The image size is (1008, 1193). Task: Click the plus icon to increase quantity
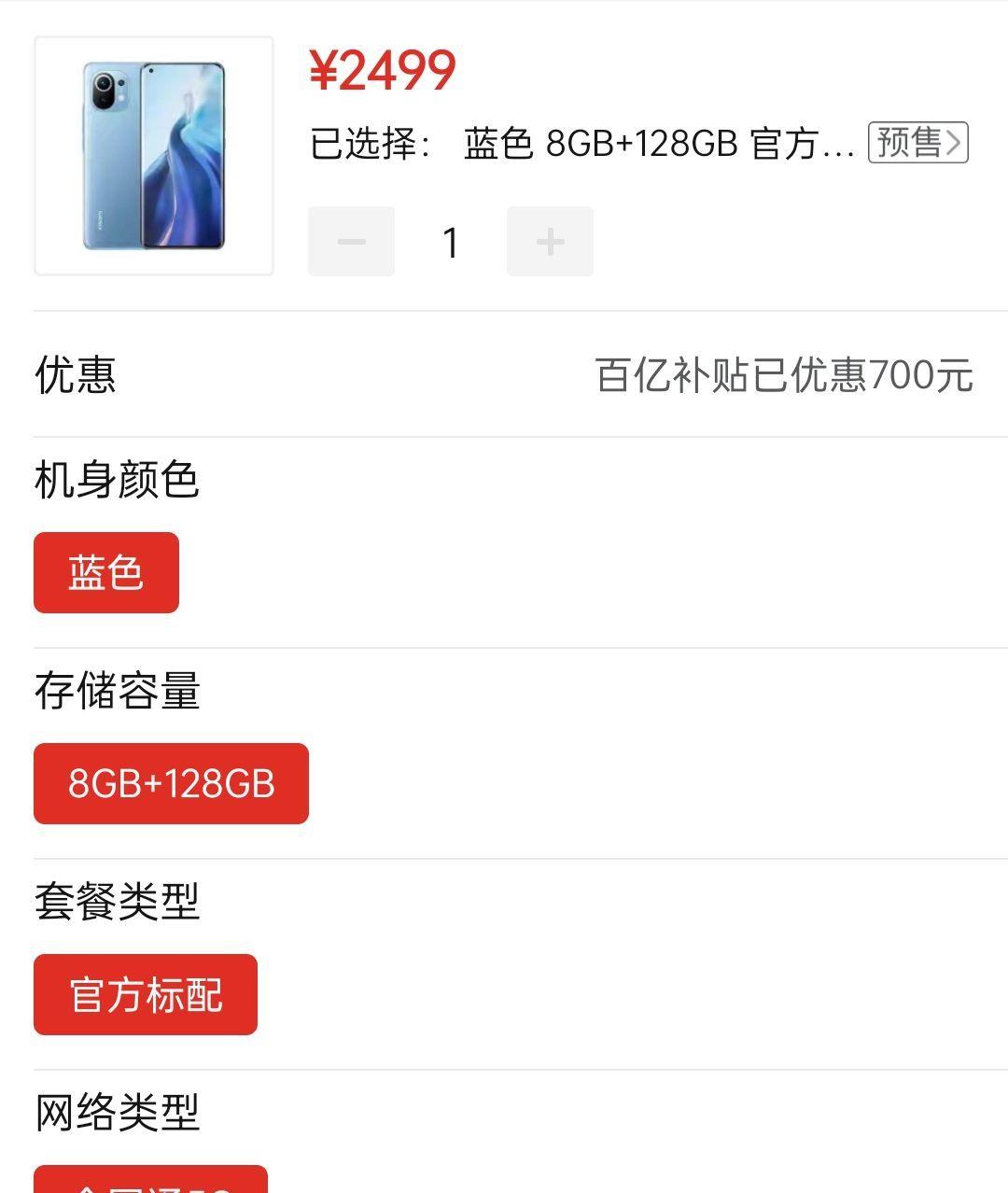(550, 241)
